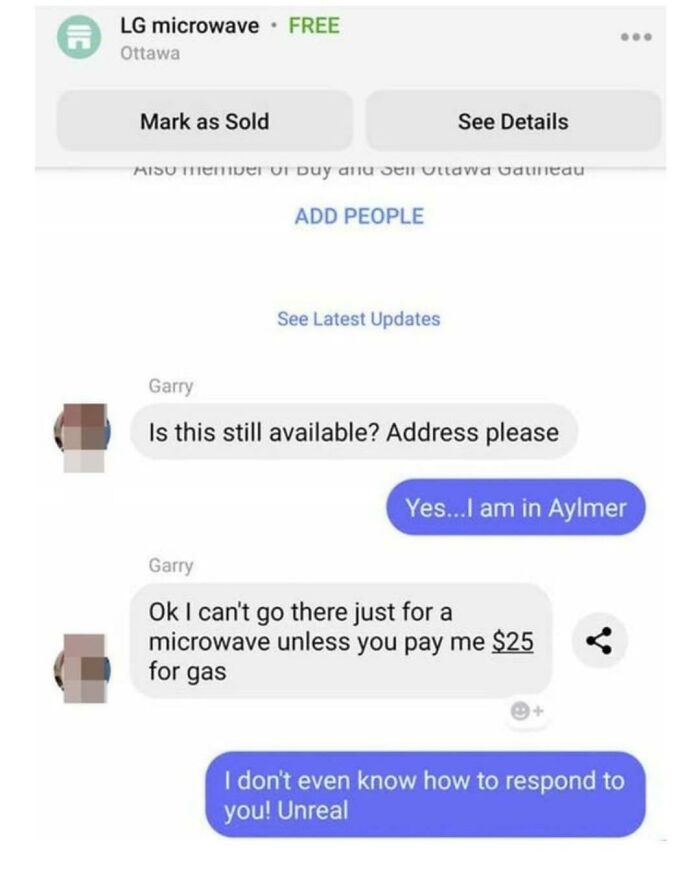Viewport: 700px width, 870px height.
Task: Open See Latest Updates
Action: click(358, 319)
